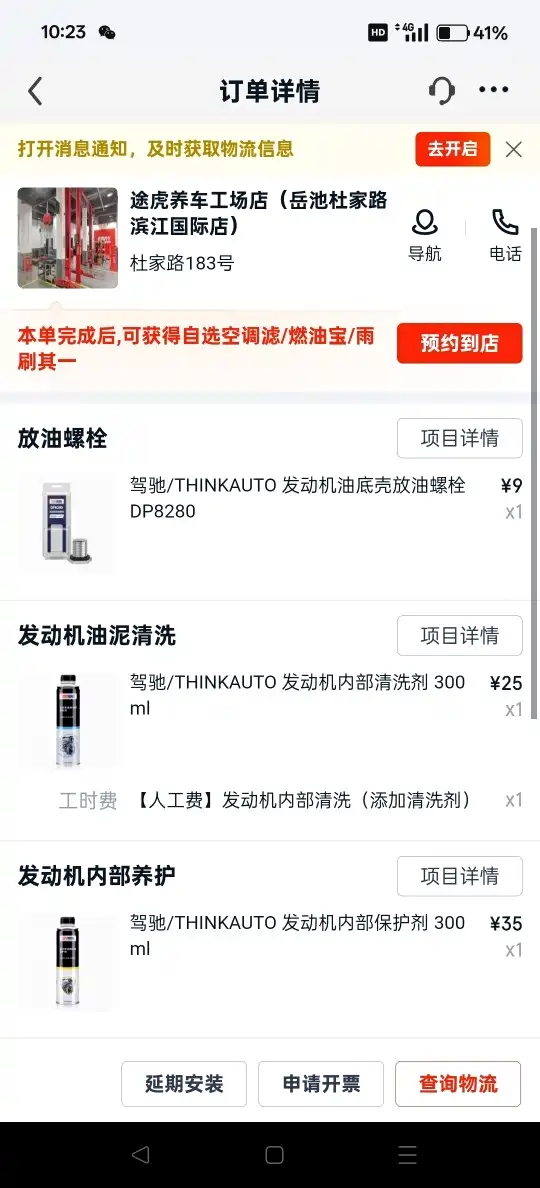This screenshot has width=540, height=1188.
Task: Open 导航 navigation to the store
Action: [x=425, y=236]
